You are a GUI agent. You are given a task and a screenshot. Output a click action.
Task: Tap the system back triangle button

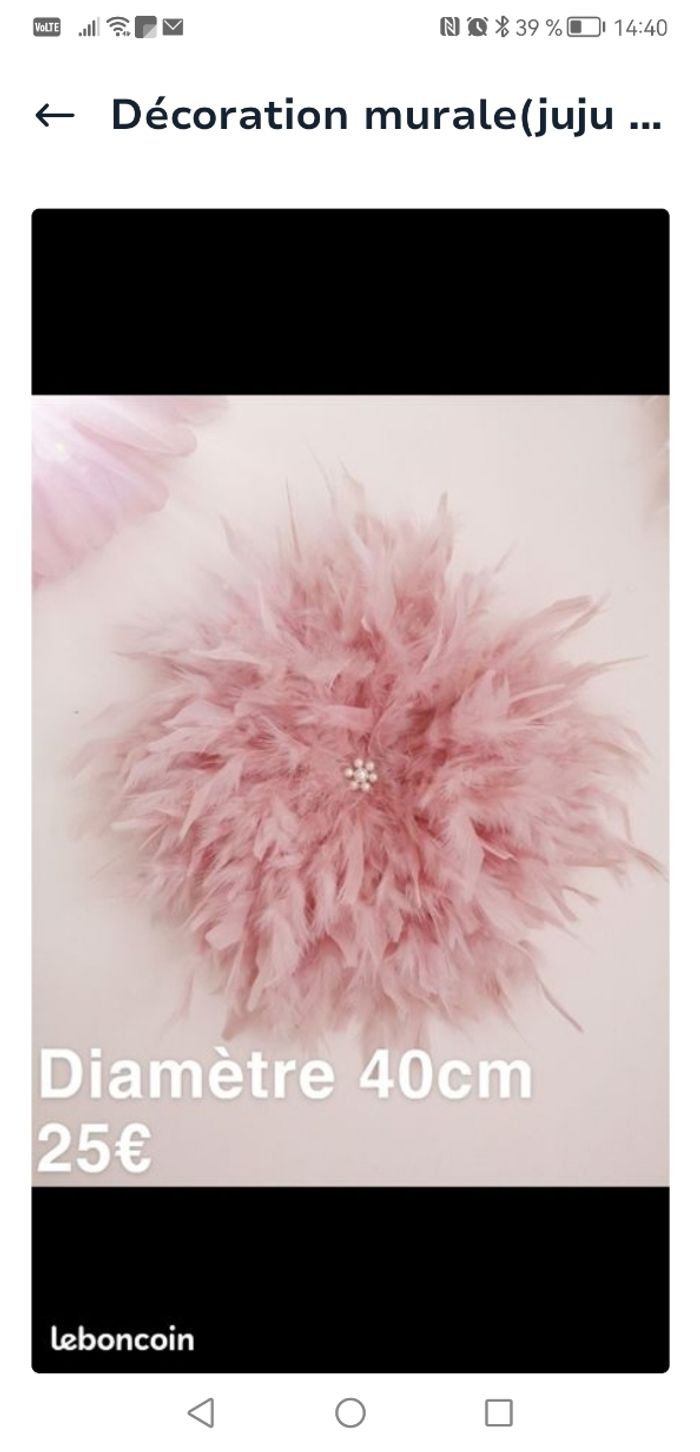pyautogui.click(x=201, y=1412)
